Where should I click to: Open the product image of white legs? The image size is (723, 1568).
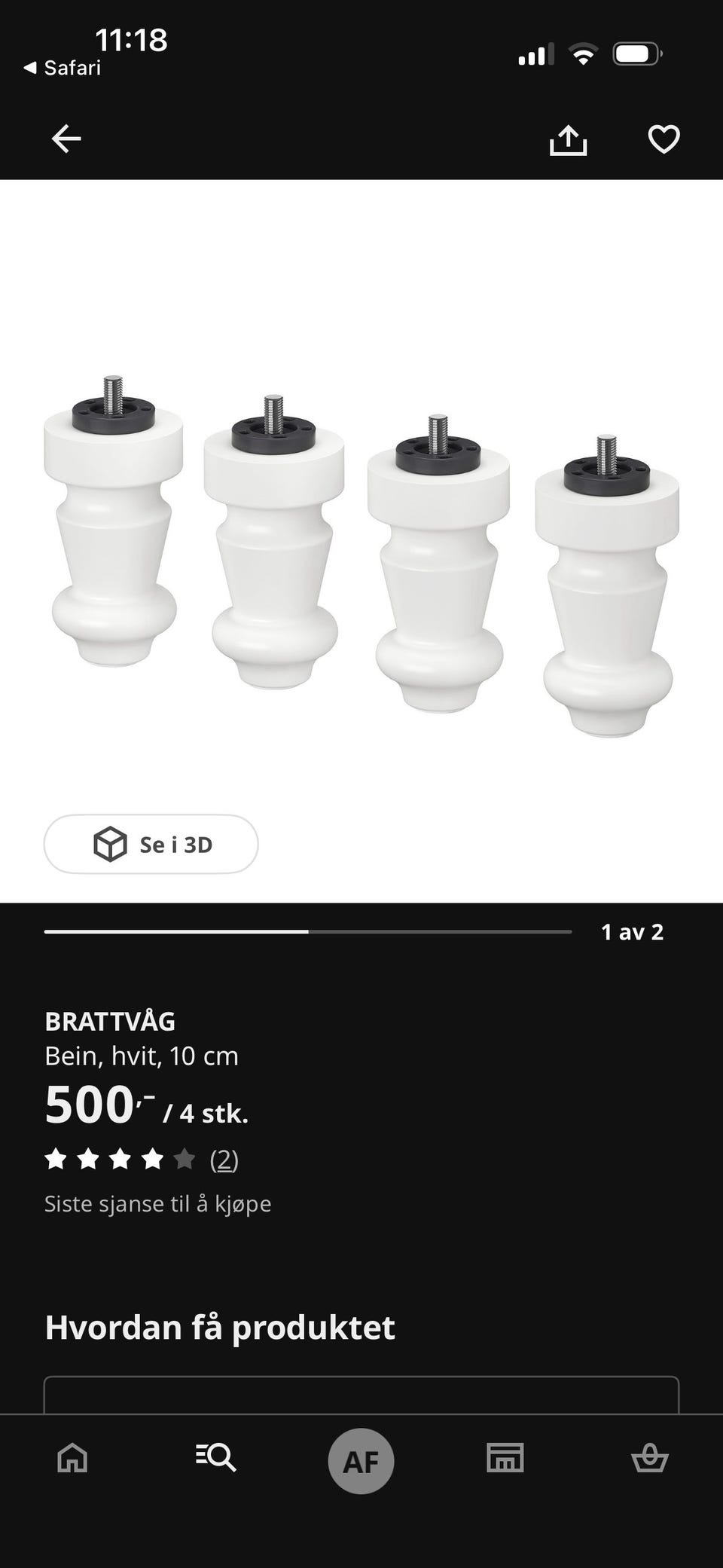click(361, 556)
